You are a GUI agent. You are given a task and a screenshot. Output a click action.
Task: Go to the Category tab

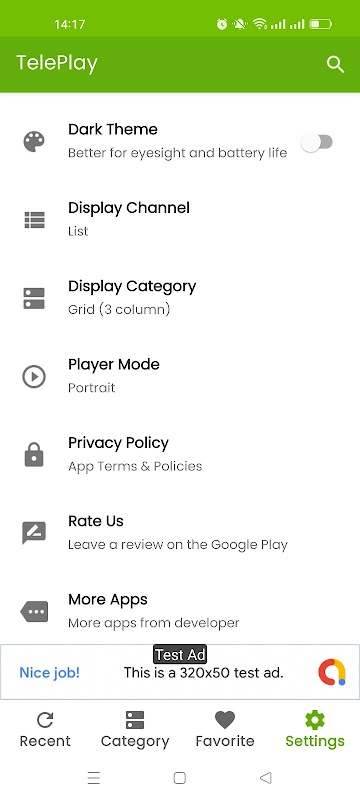click(x=135, y=730)
